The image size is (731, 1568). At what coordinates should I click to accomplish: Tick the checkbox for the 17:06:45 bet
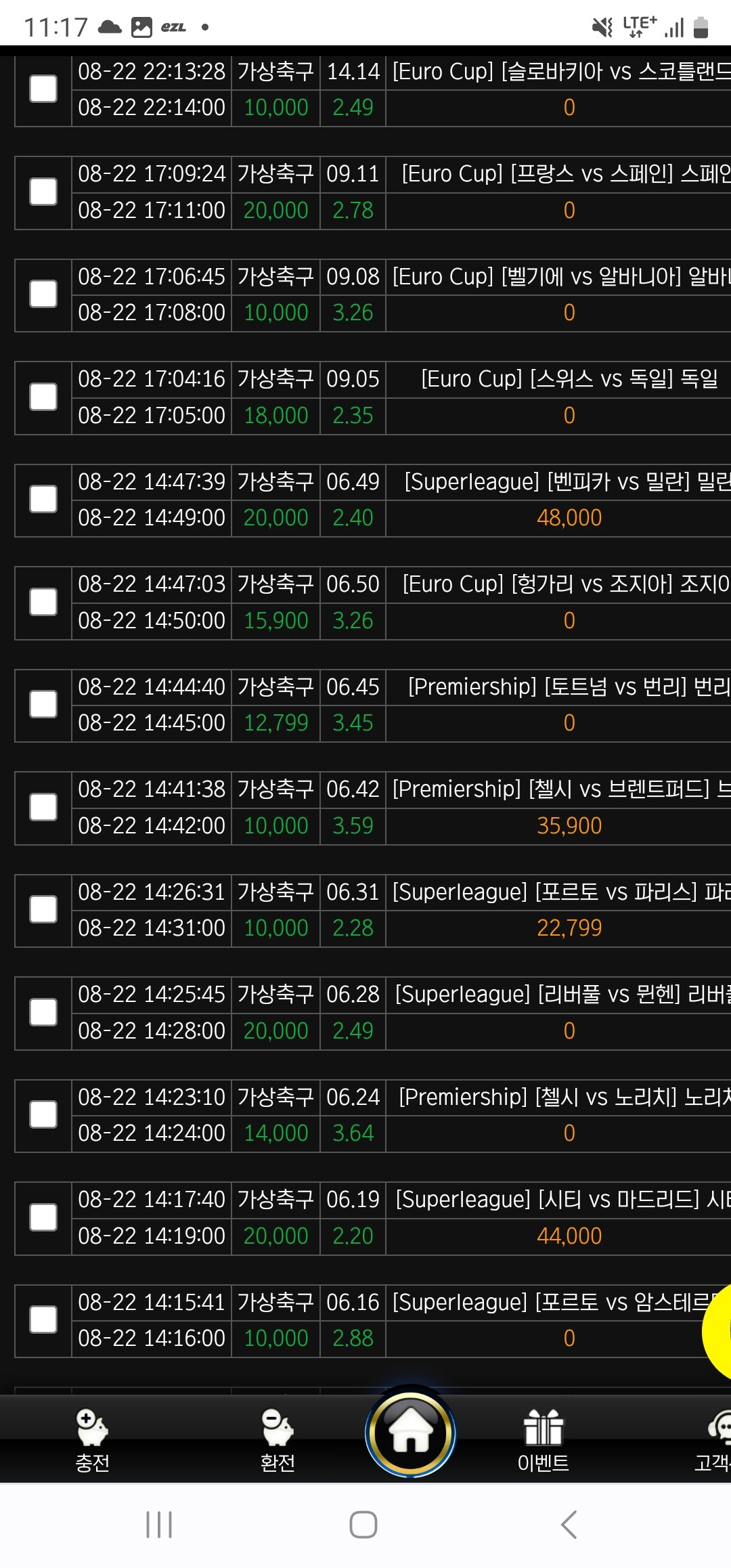[43, 294]
